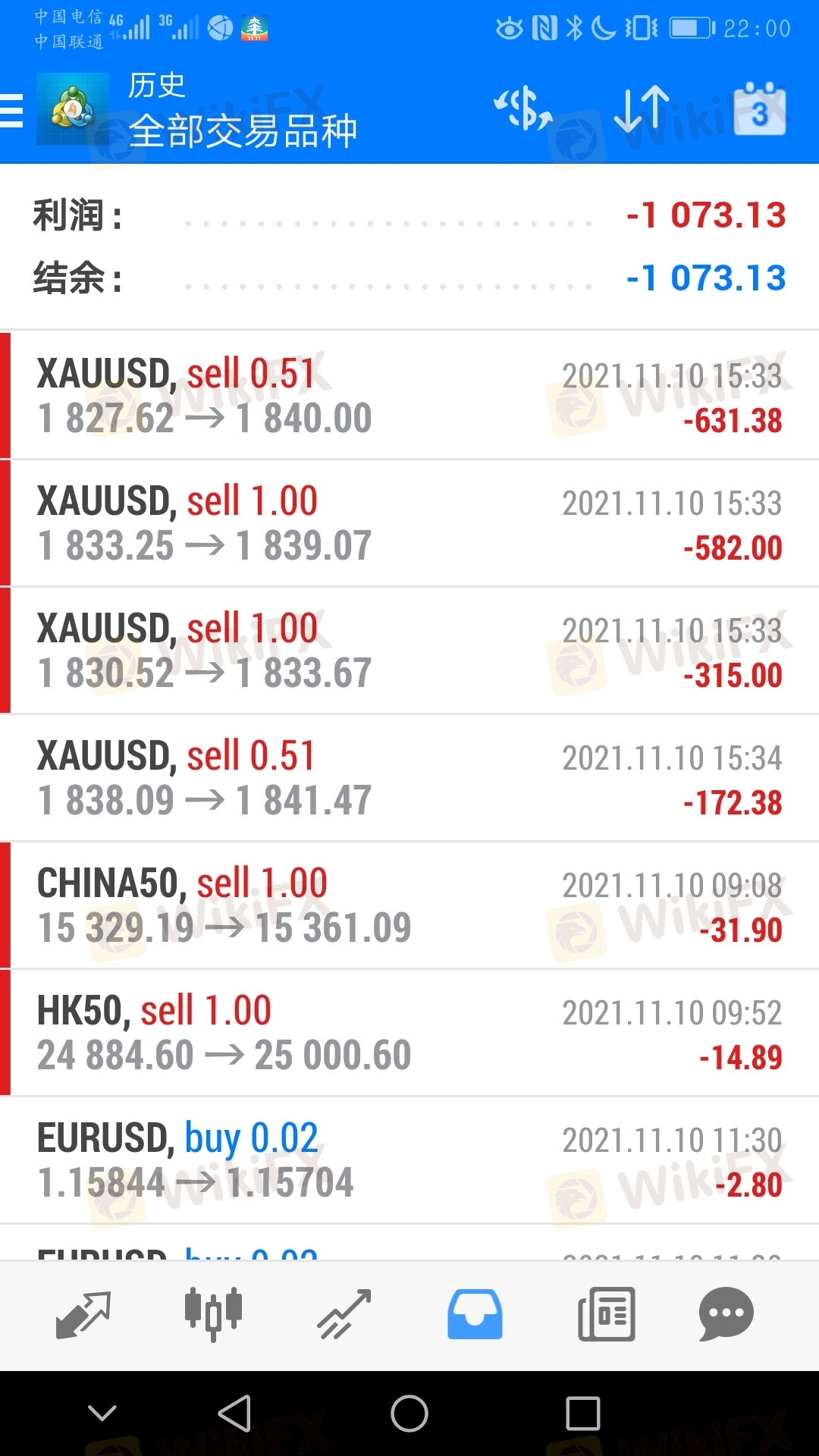
Task: Switch to the news tab
Action: pyautogui.click(x=606, y=1314)
